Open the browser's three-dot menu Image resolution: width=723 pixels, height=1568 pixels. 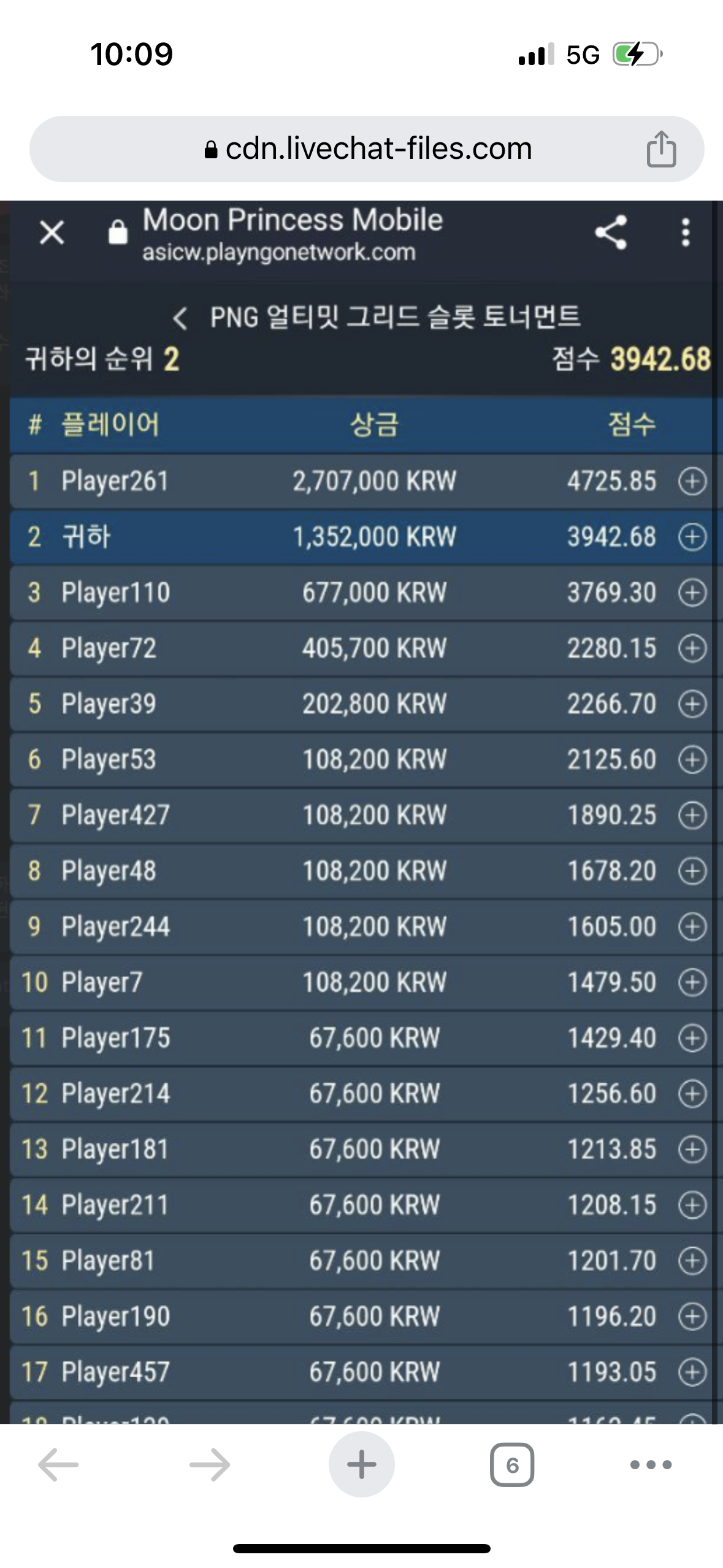tap(651, 1464)
